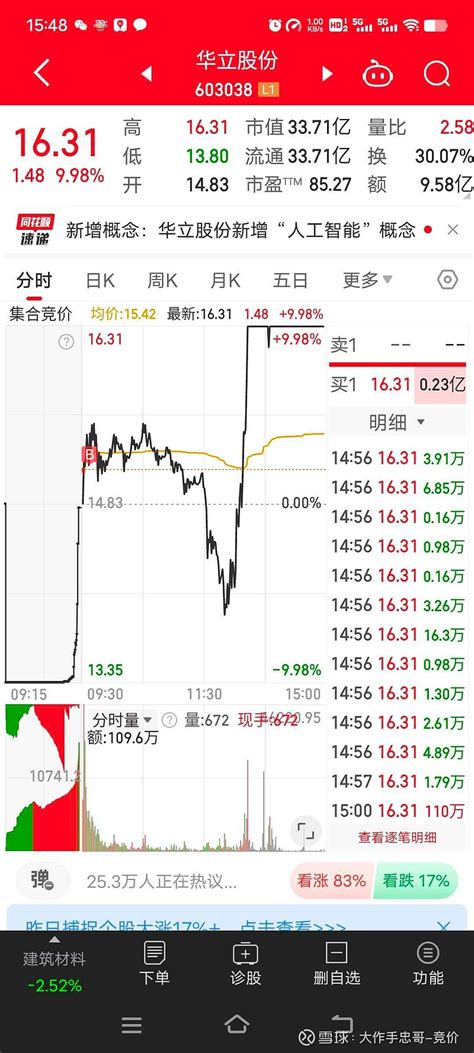Expand the 明细 dropdown
The height and width of the screenshot is (1053, 474).
pos(397,422)
